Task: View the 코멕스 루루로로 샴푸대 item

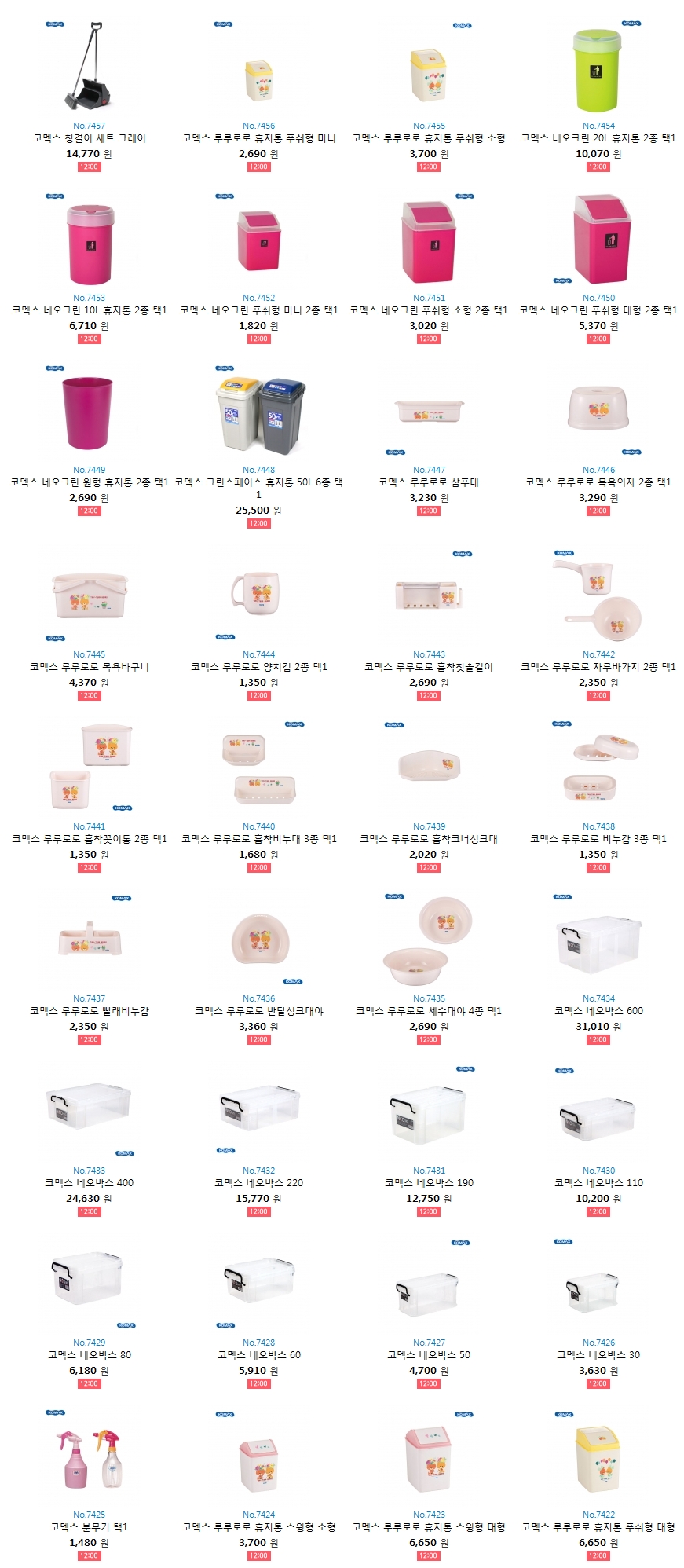Action: pos(429,482)
